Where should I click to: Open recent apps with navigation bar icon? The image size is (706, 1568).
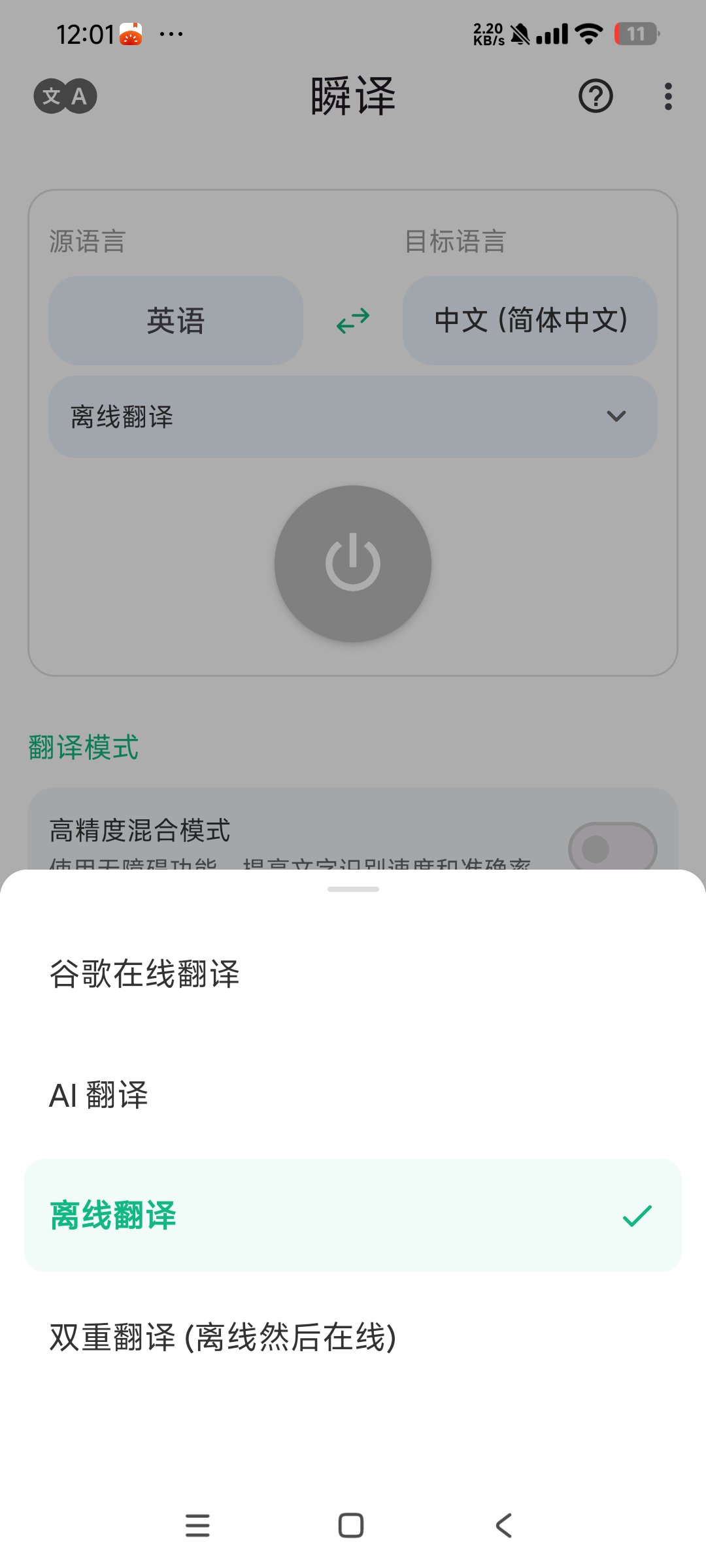click(x=197, y=1525)
